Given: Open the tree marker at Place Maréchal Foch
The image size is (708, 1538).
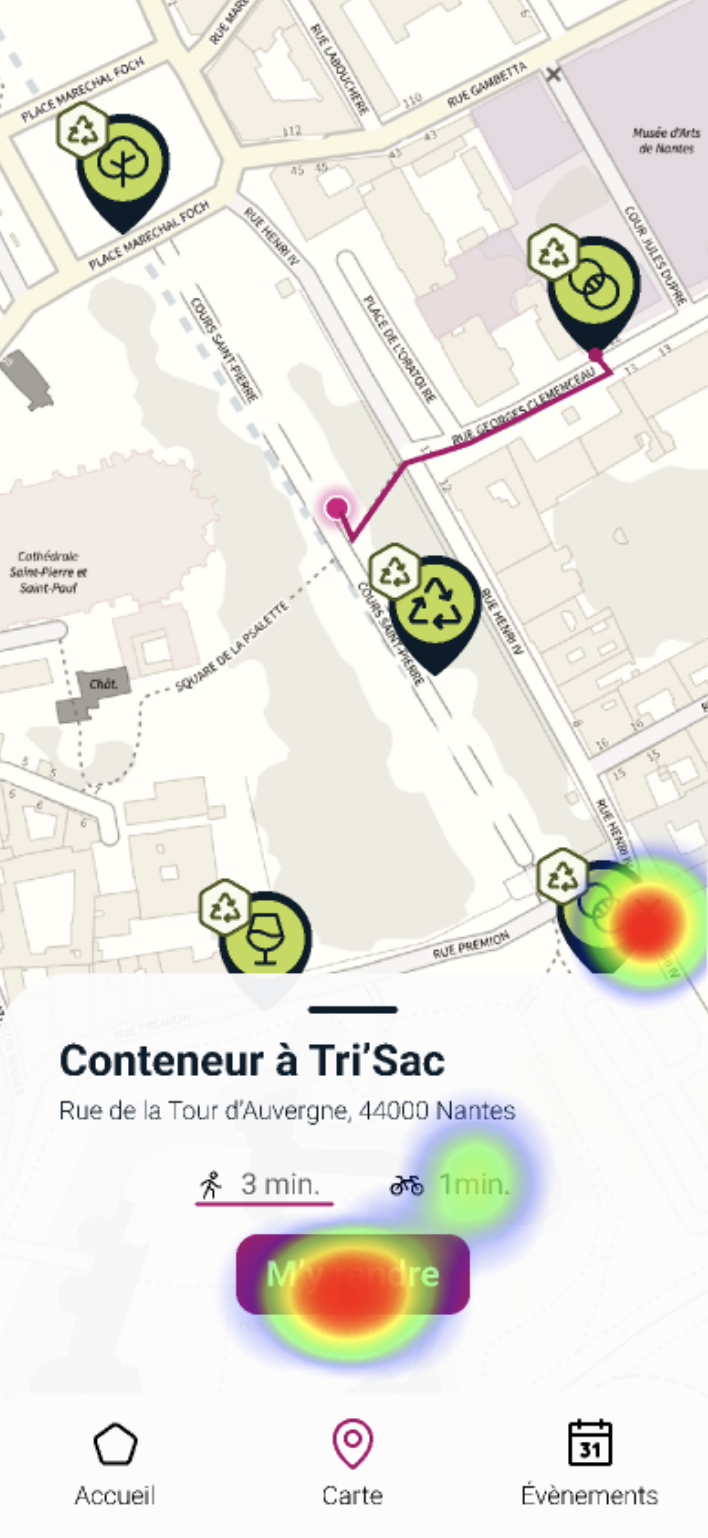Looking at the screenshot, I should (123, 165).
